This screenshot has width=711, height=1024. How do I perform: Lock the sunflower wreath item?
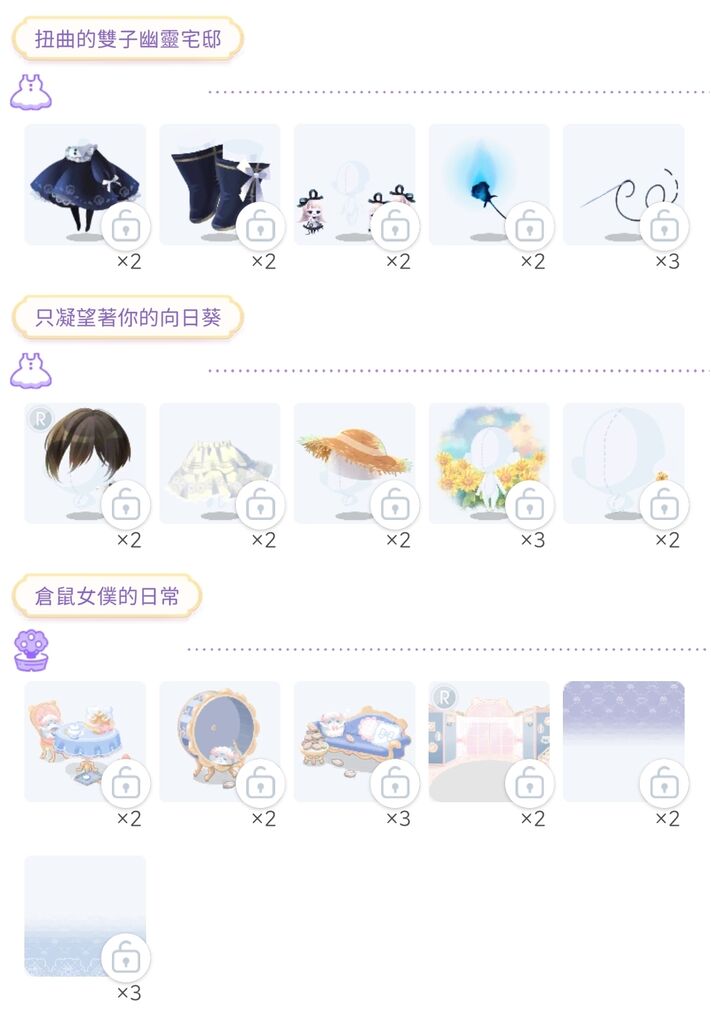coord(529,506)
